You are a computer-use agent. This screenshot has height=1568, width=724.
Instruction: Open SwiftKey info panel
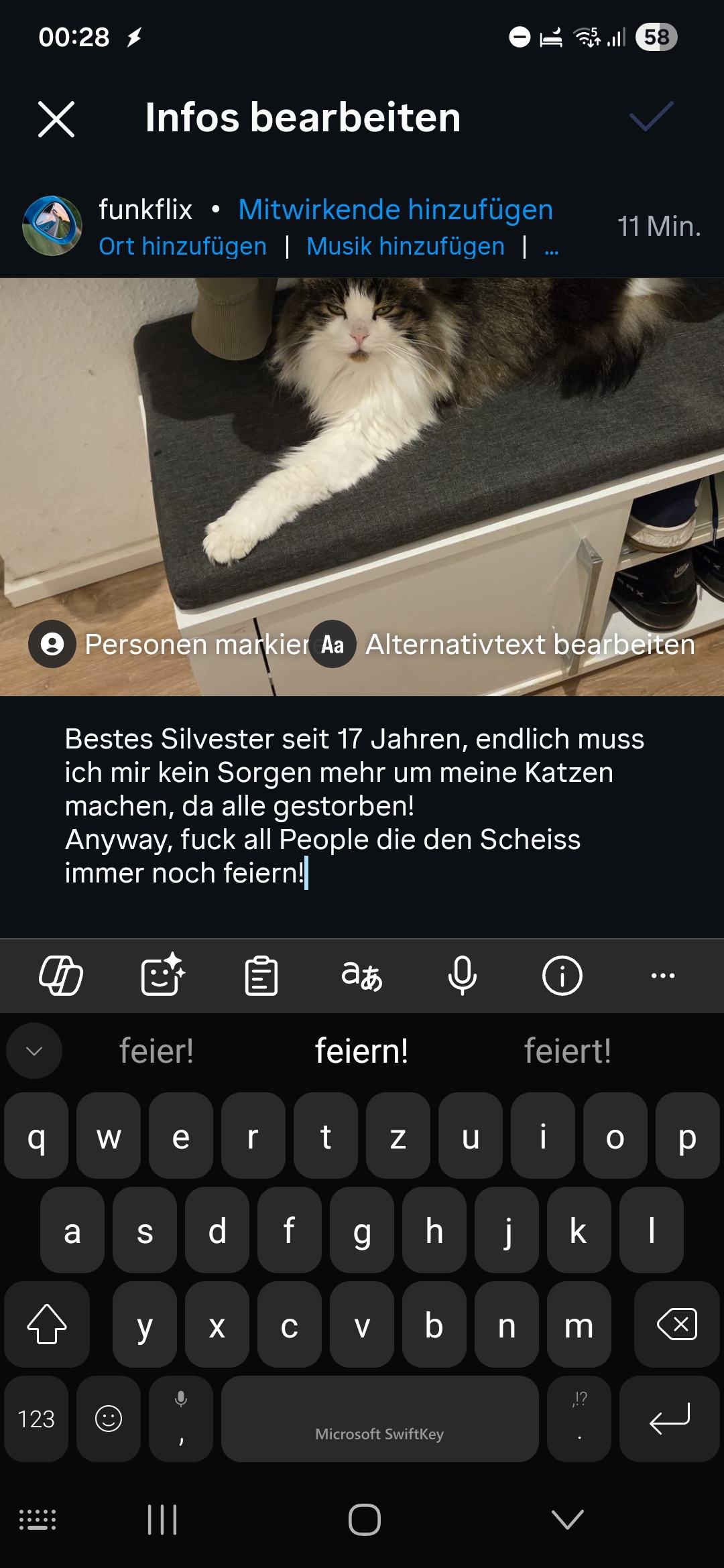(562, 976)
